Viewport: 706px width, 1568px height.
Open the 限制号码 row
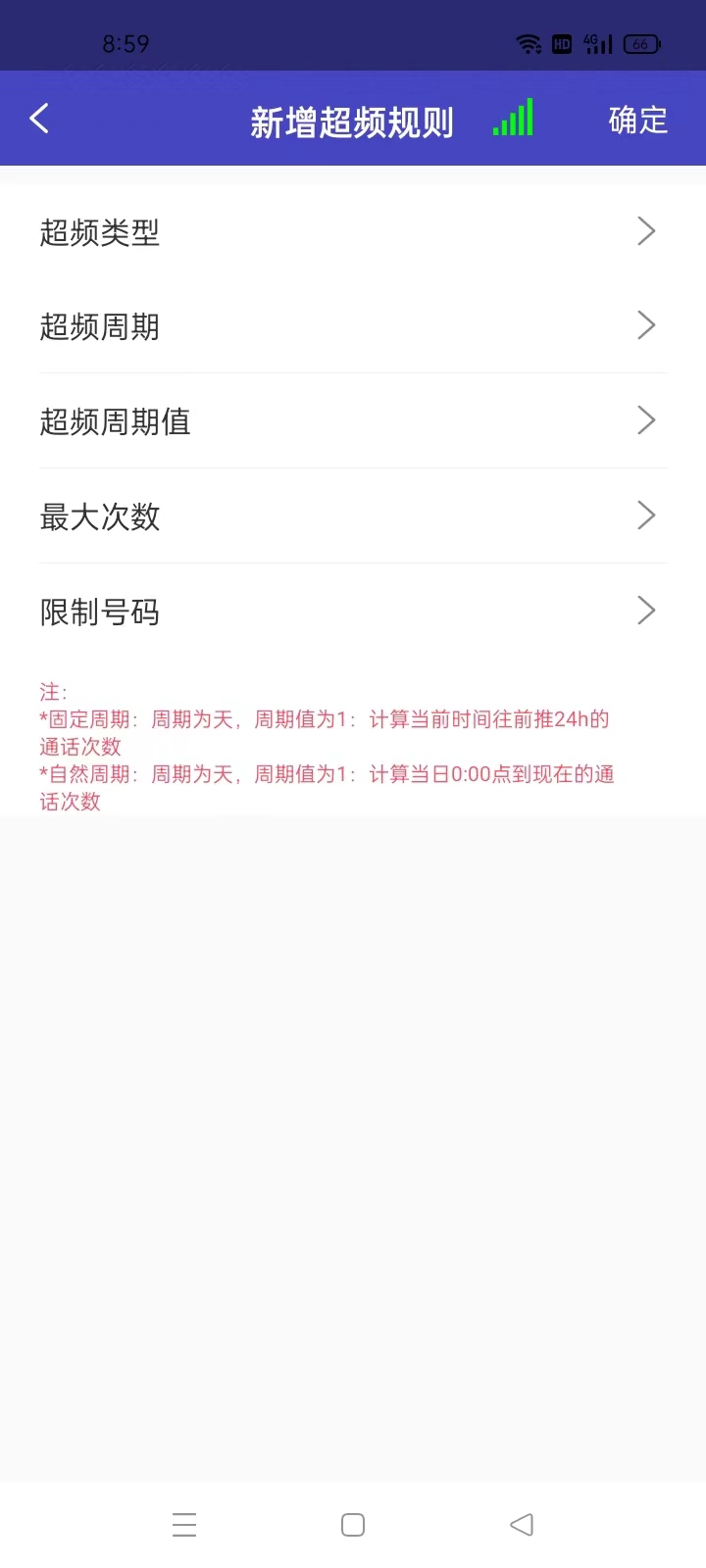pos(353,612)
